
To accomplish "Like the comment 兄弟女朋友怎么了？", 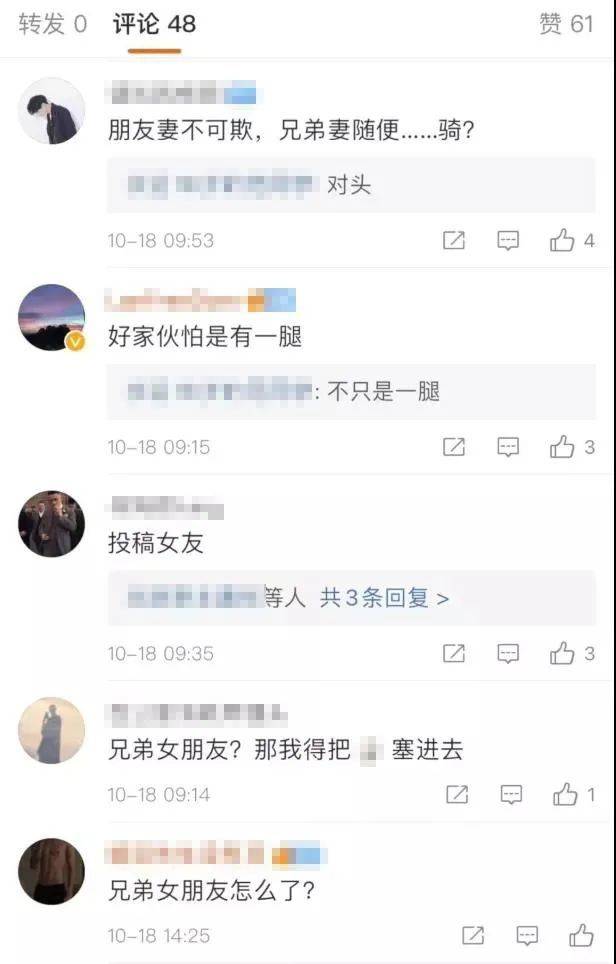I will (x=581, y=935).
